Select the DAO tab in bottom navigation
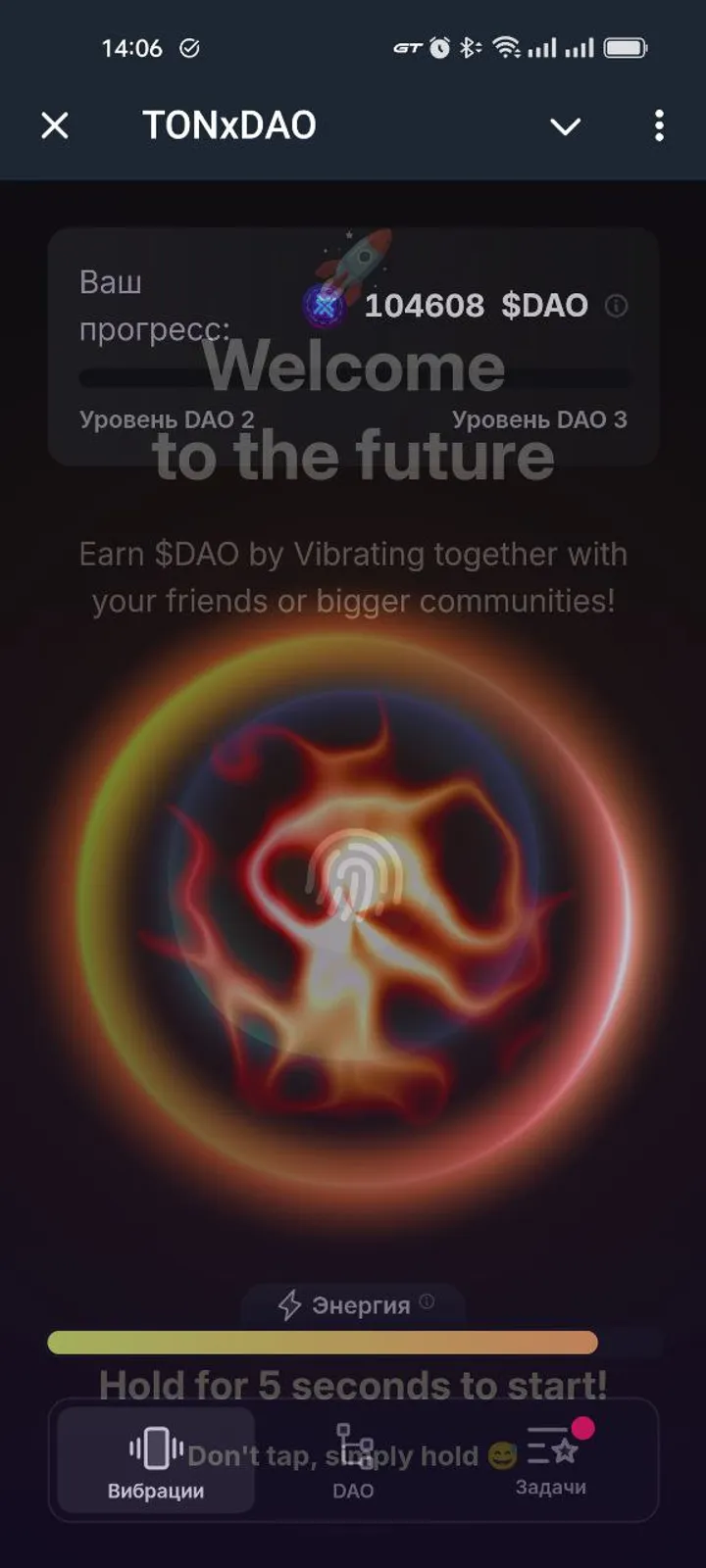Viewport: 706px width, 1568px height. 352,1460
